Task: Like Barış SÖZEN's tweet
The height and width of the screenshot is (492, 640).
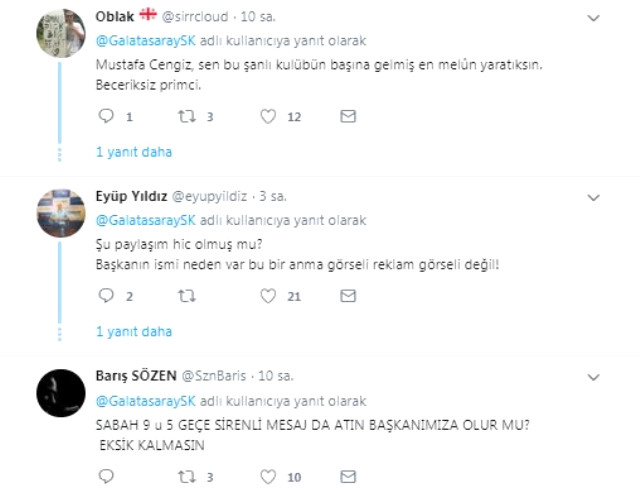Action: click(267, 475)
